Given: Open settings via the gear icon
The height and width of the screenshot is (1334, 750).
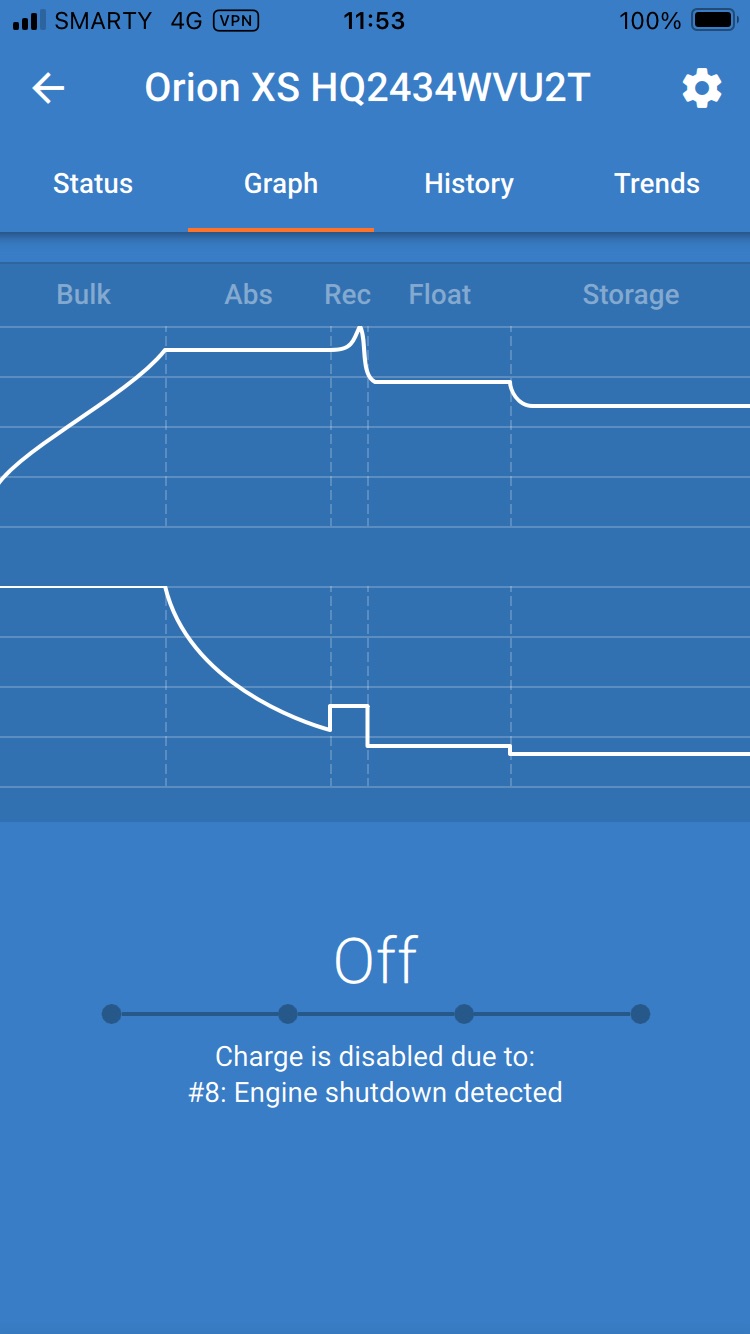Looking at the screenshot, I should tap(702, 89).
